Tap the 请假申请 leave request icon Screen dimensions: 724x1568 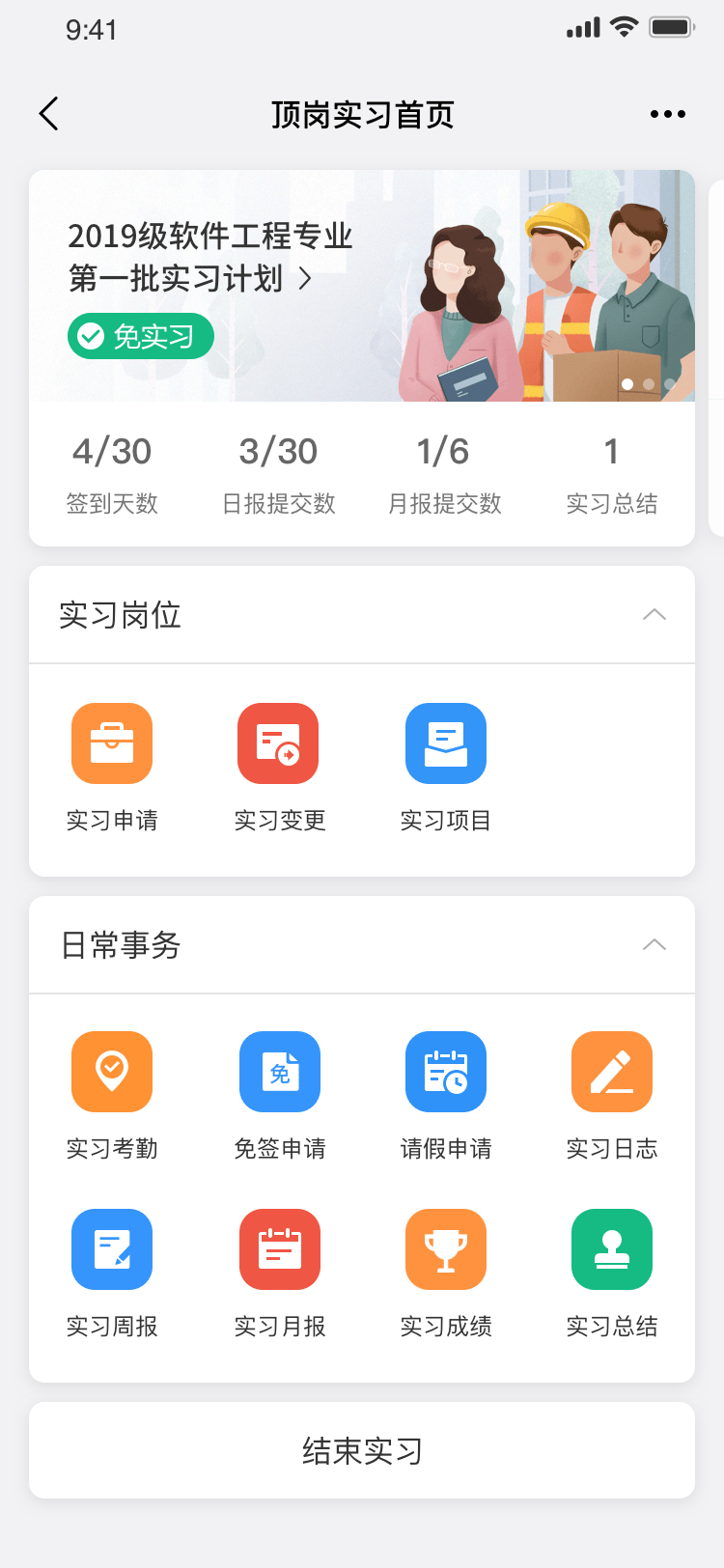445,1071
